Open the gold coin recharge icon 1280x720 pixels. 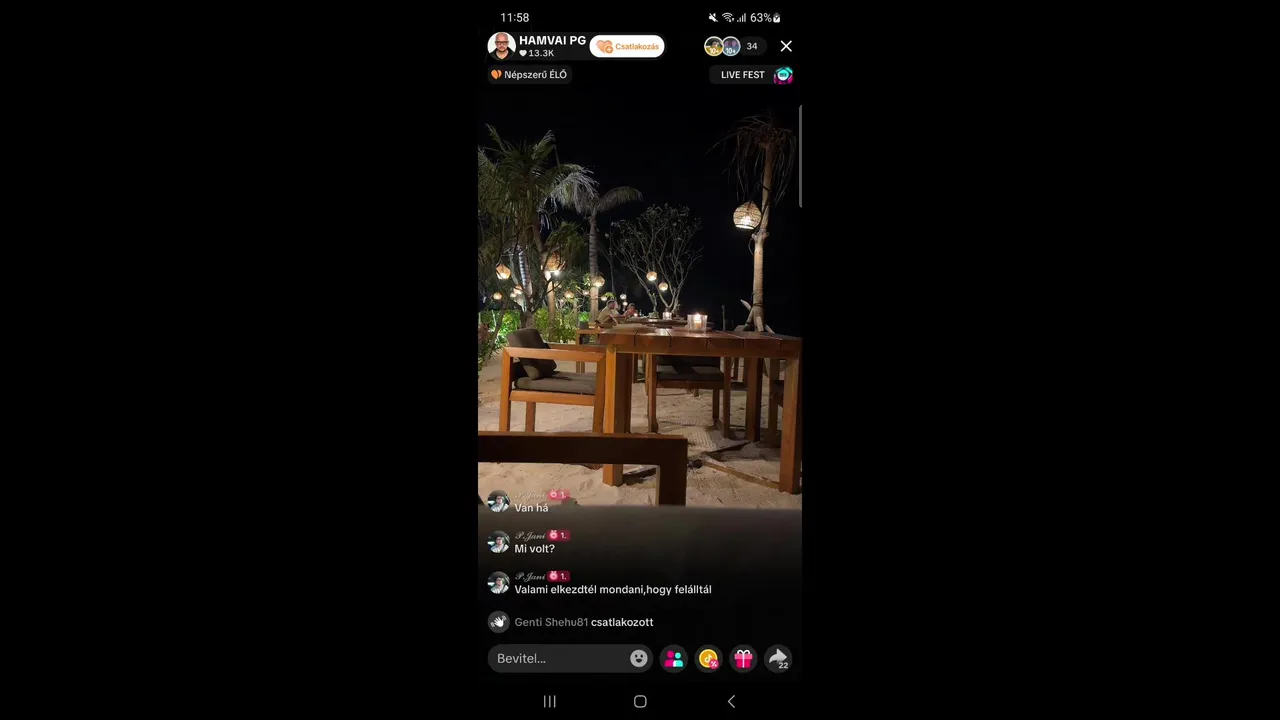coord(708,658)
